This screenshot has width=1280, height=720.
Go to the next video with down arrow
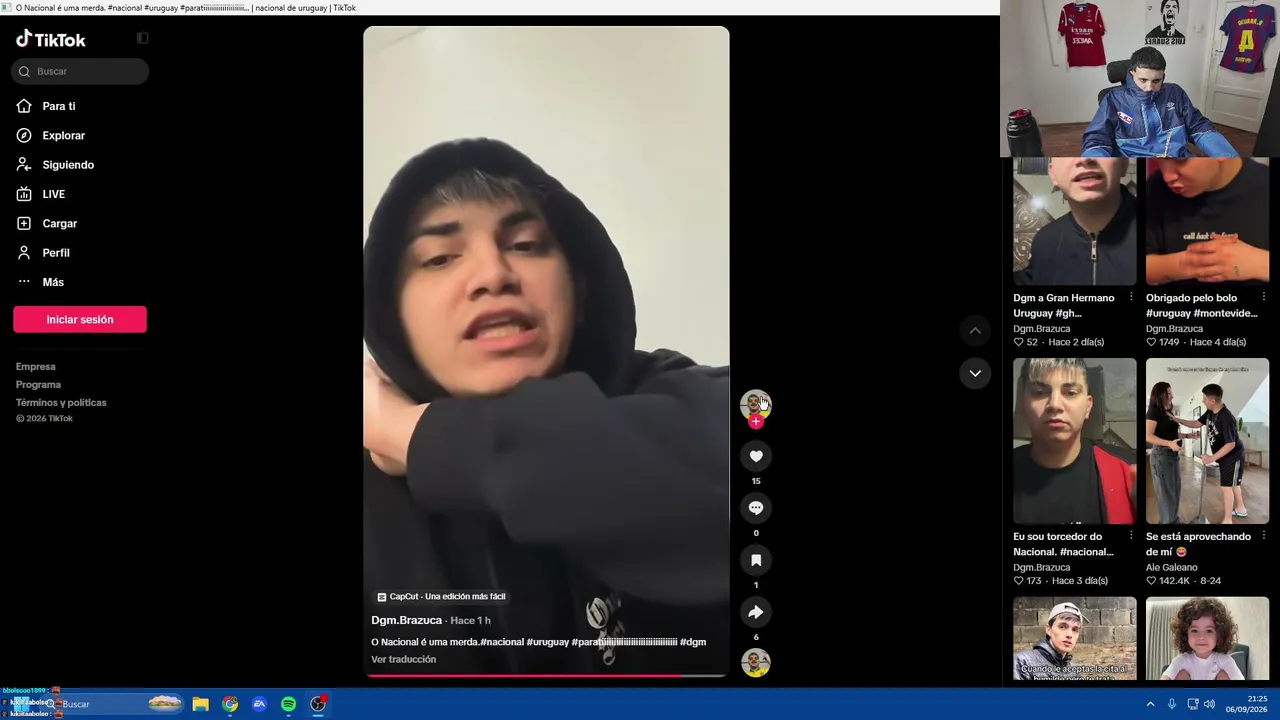point(975,373)
